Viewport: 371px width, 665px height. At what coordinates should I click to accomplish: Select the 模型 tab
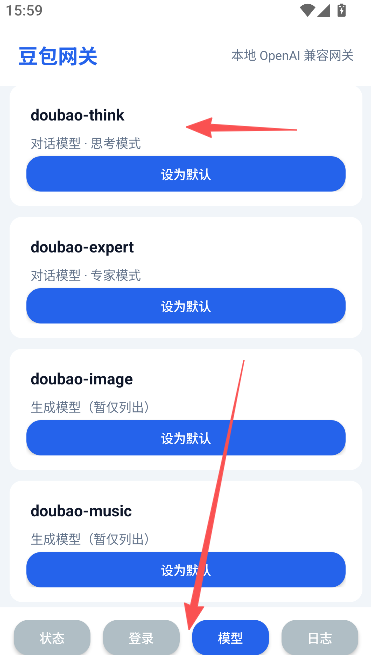click(230, 637)
